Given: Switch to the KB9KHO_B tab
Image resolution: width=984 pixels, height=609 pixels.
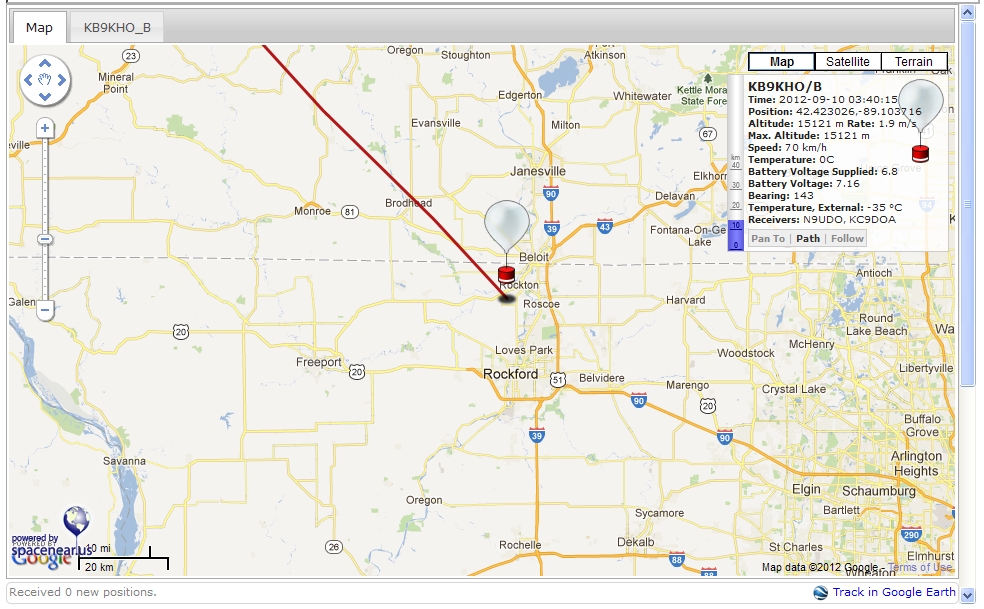Looking at the screenshot, I should pyautogui.click(x=117, y=28).
